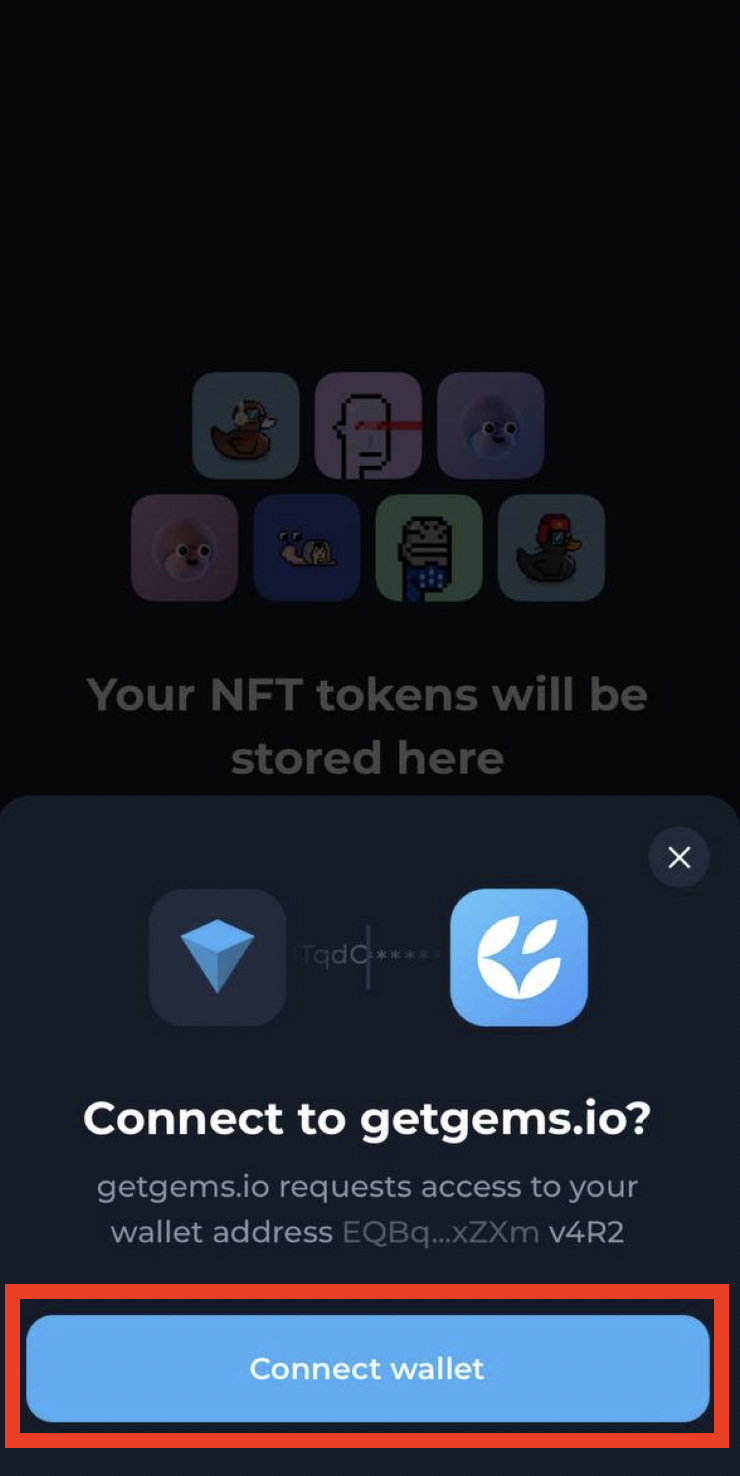
Task: Dismiss the connect dialog with X
Action: click(x=679, y=857)
